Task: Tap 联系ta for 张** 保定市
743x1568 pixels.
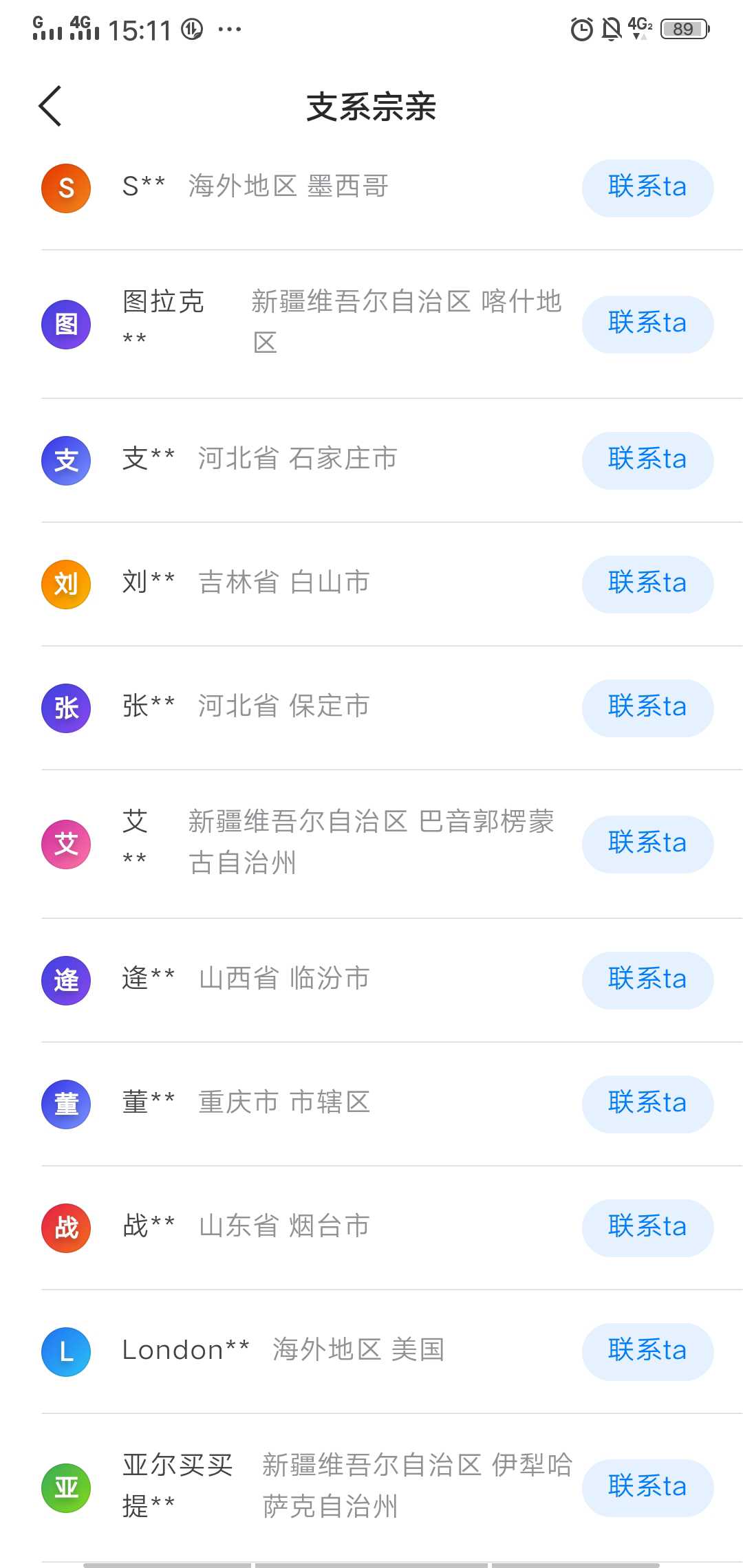Action: [647, 708]
